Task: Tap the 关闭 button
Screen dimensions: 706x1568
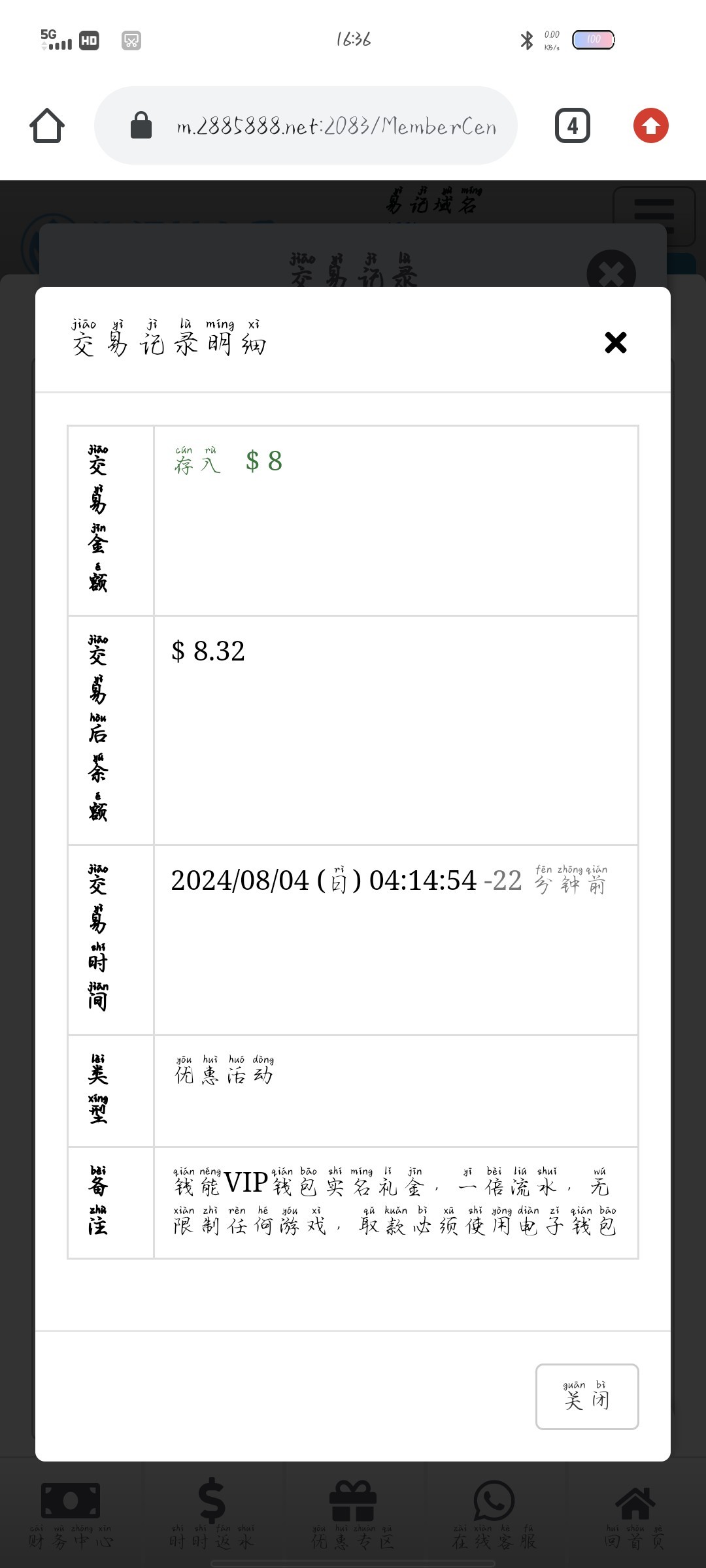Action: point(586,1396)
